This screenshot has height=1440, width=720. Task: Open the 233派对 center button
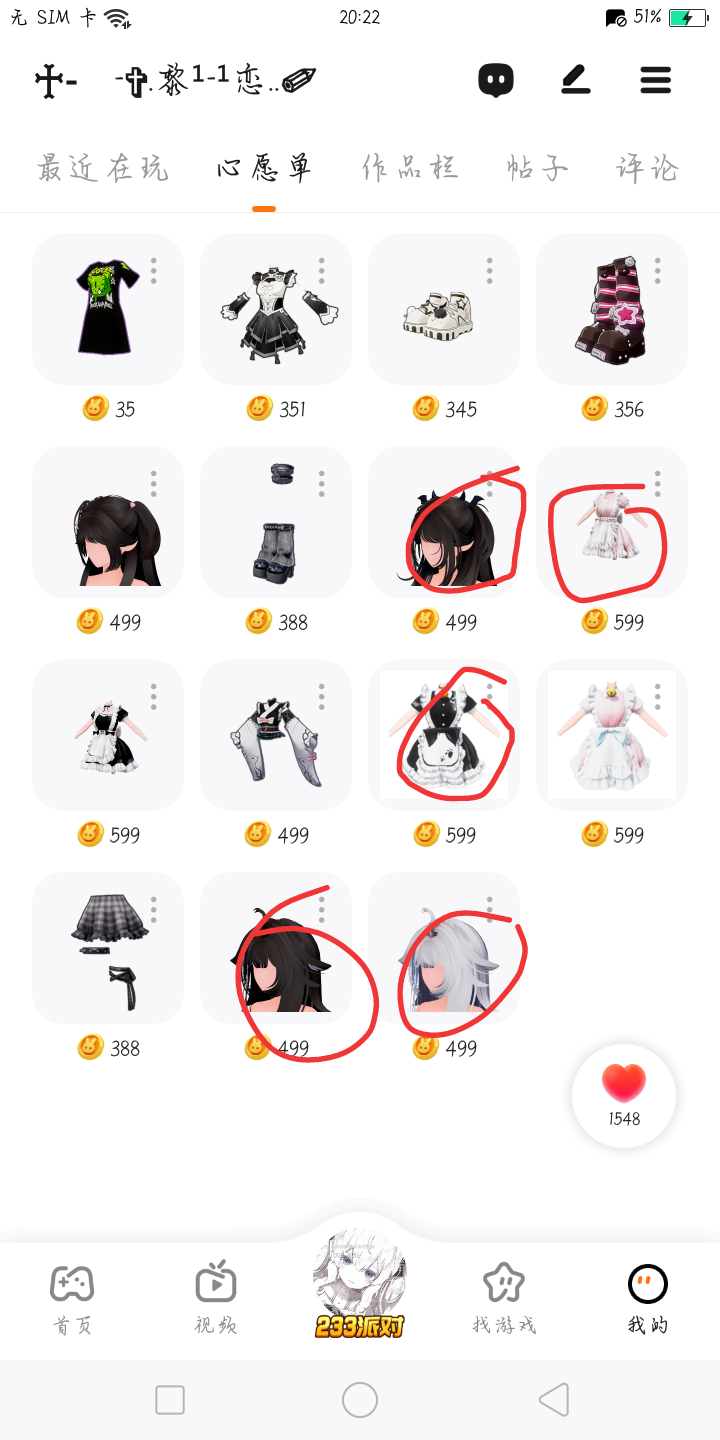coord(360,1285)
